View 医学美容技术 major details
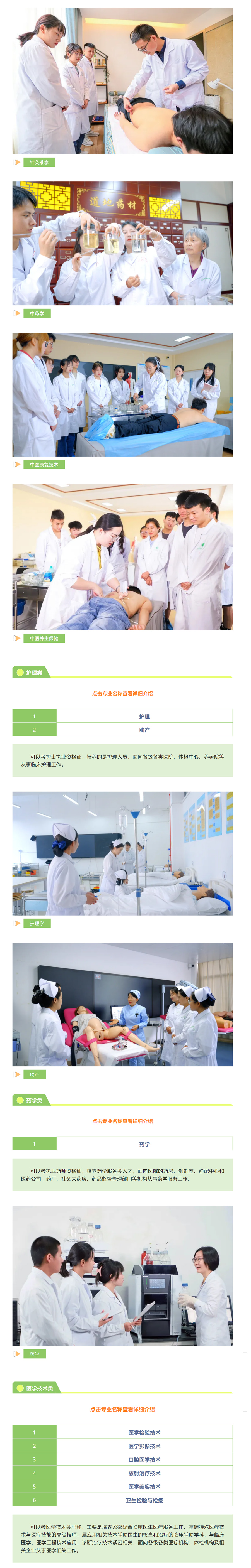 pyautogui.click(x=144, y=1486)
